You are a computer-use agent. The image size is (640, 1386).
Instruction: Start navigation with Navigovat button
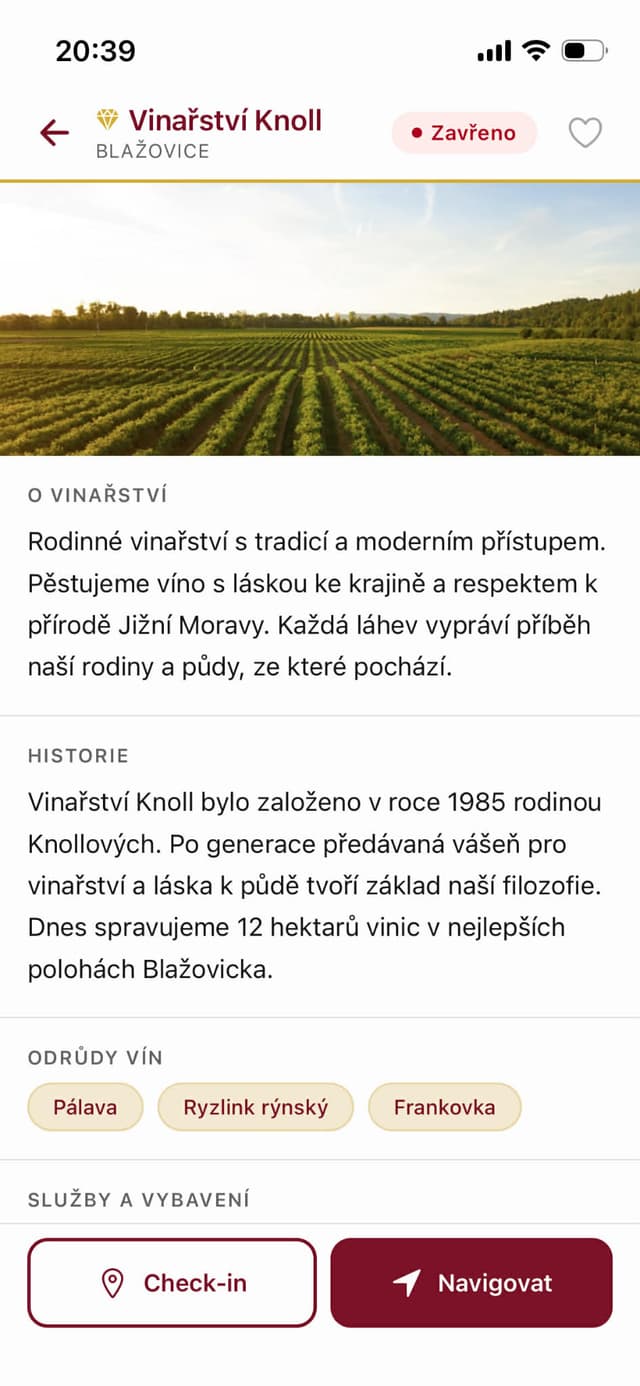click(471, 1283)
